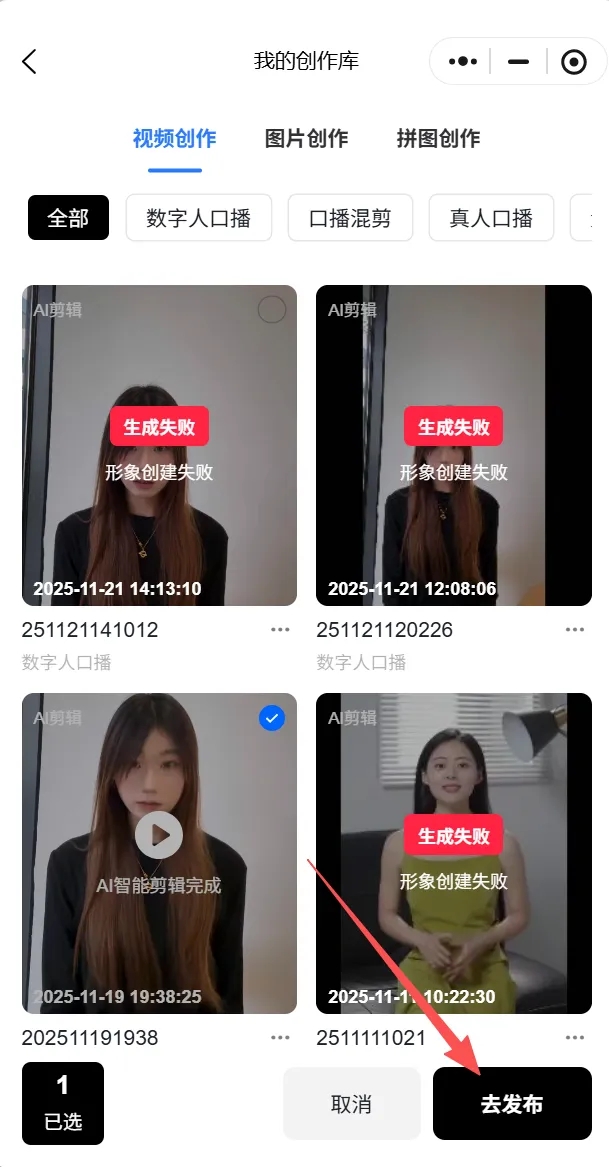Close the mini program with the circle icon
The image size is (609, 1167).
click(574, 62)
